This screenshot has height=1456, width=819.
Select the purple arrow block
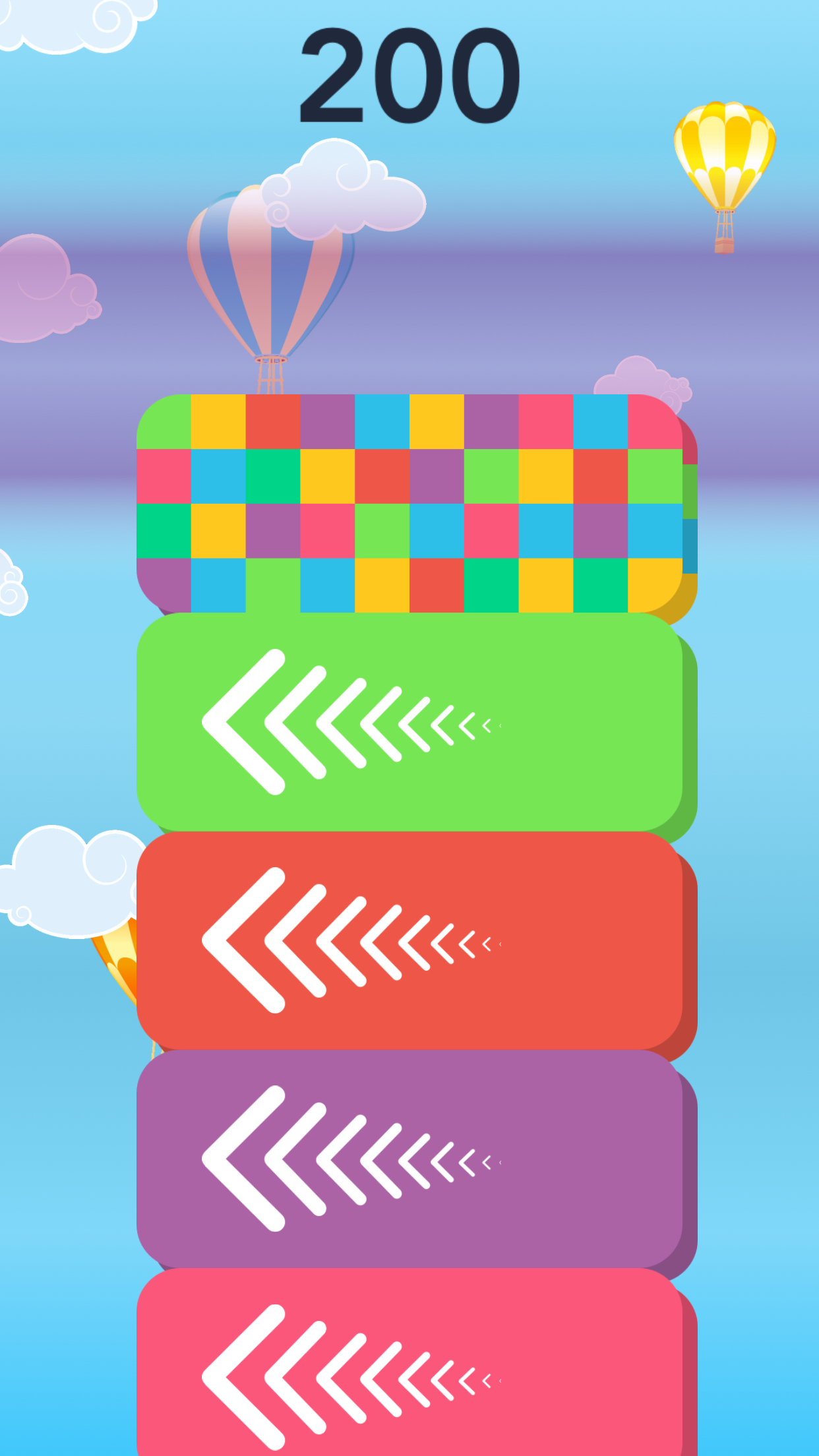pyautogui.click(x=409, y=1159)
